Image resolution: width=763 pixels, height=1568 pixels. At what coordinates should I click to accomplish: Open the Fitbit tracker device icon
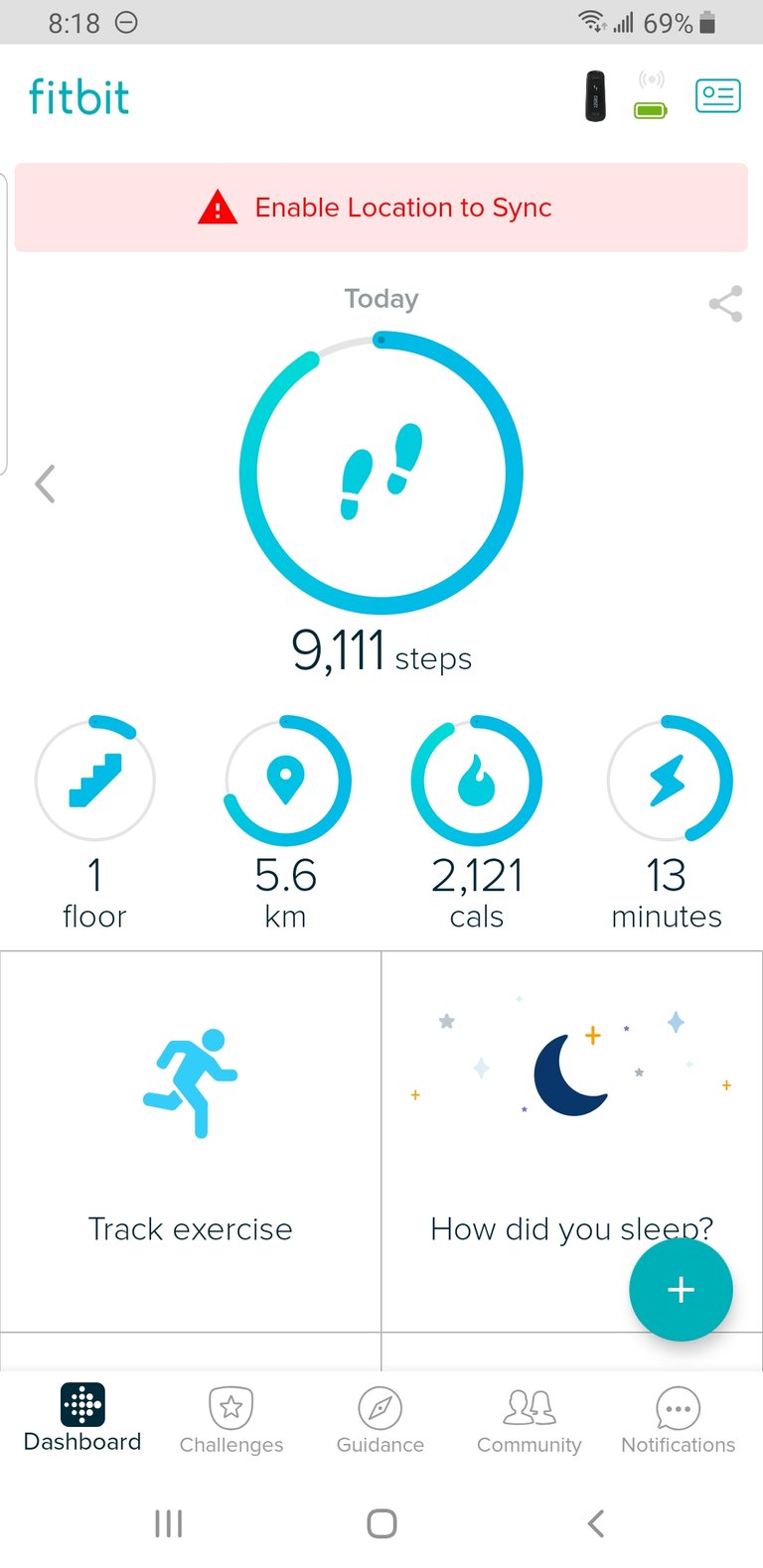coord(595,96)
